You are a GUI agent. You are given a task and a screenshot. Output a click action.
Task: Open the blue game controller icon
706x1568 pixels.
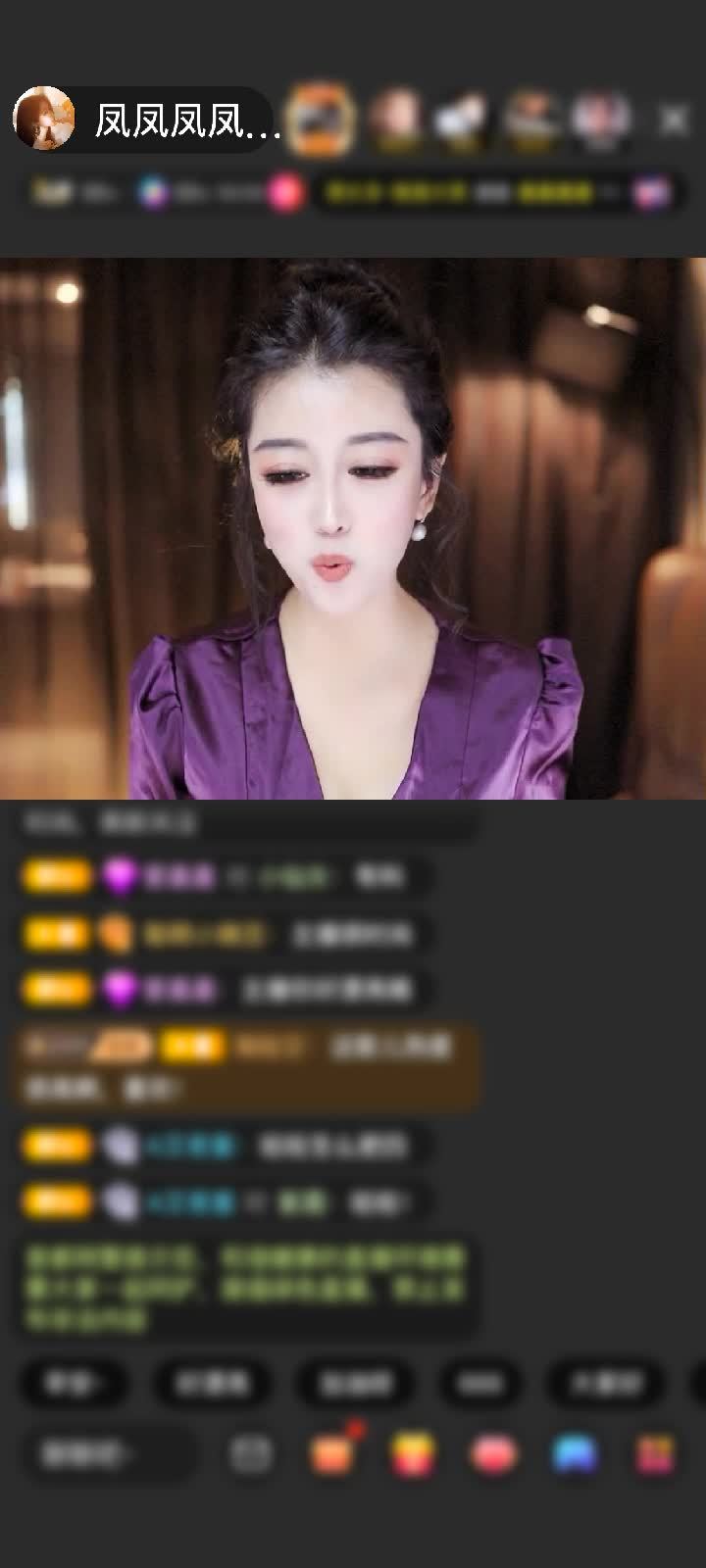pyautogui.click(x=576, y=1454)
